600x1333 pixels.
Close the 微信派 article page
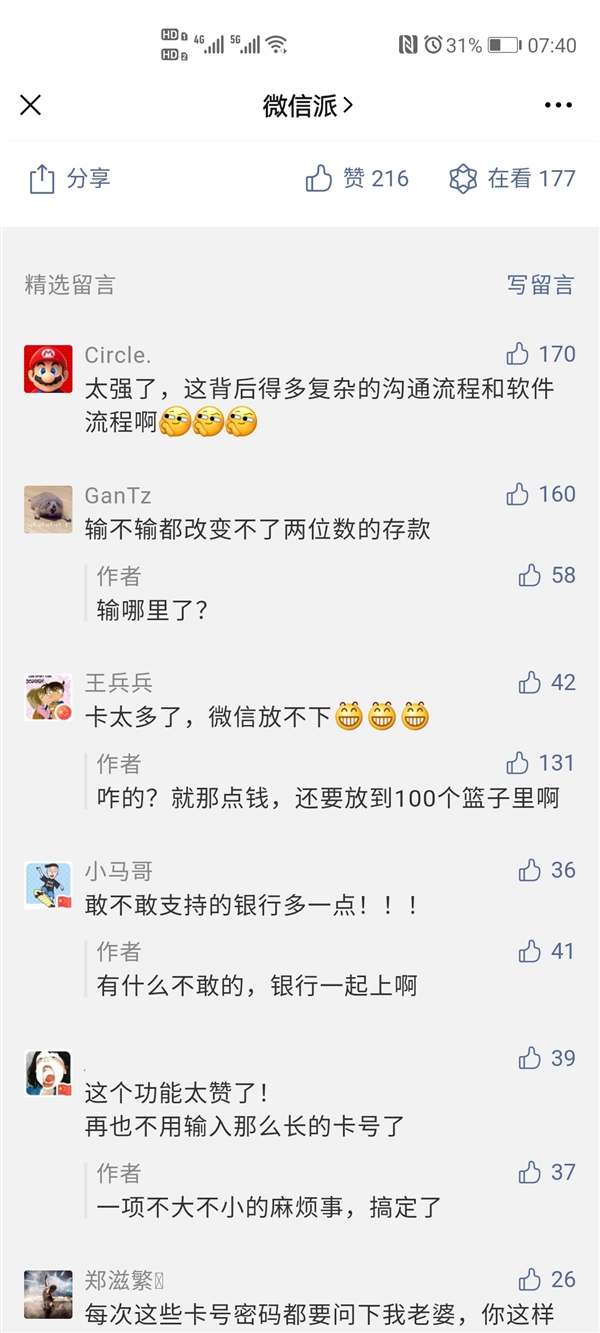pyautogui.click(x=31, y=105)
